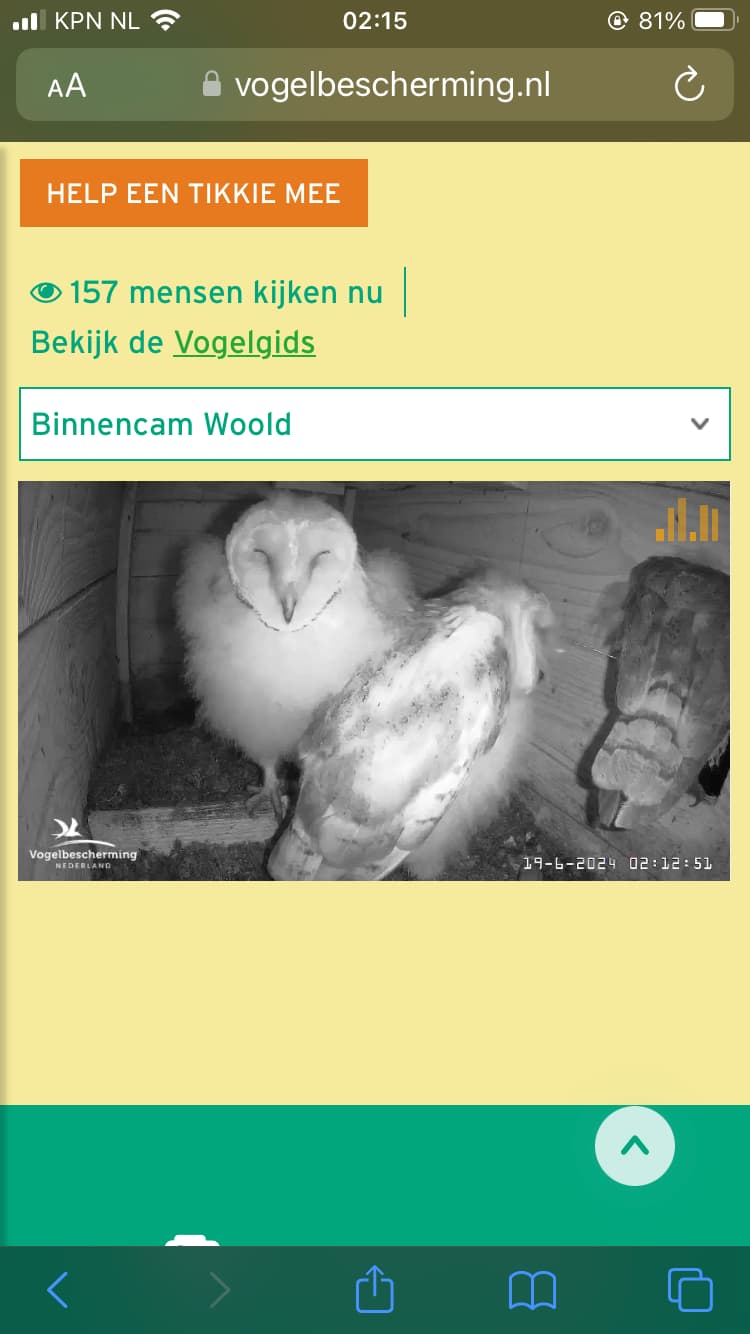The image size is (750, 1334).
Task: Open Safari bookmarks
Action: tap(532, 1290)
